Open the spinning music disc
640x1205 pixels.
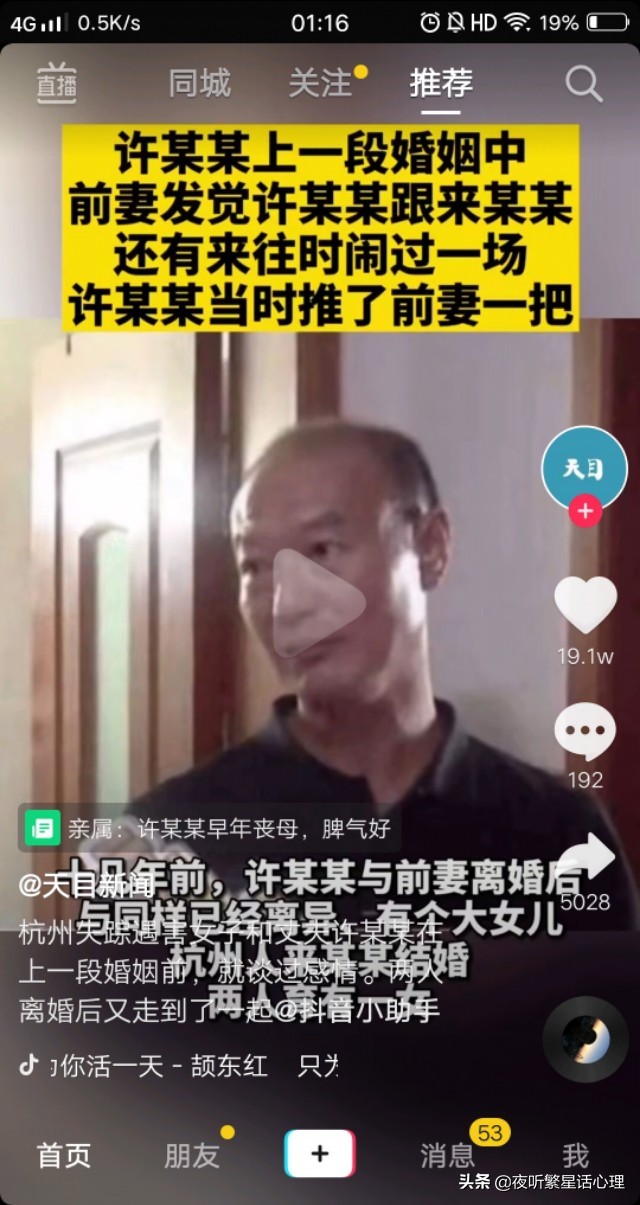point(585,1039)
